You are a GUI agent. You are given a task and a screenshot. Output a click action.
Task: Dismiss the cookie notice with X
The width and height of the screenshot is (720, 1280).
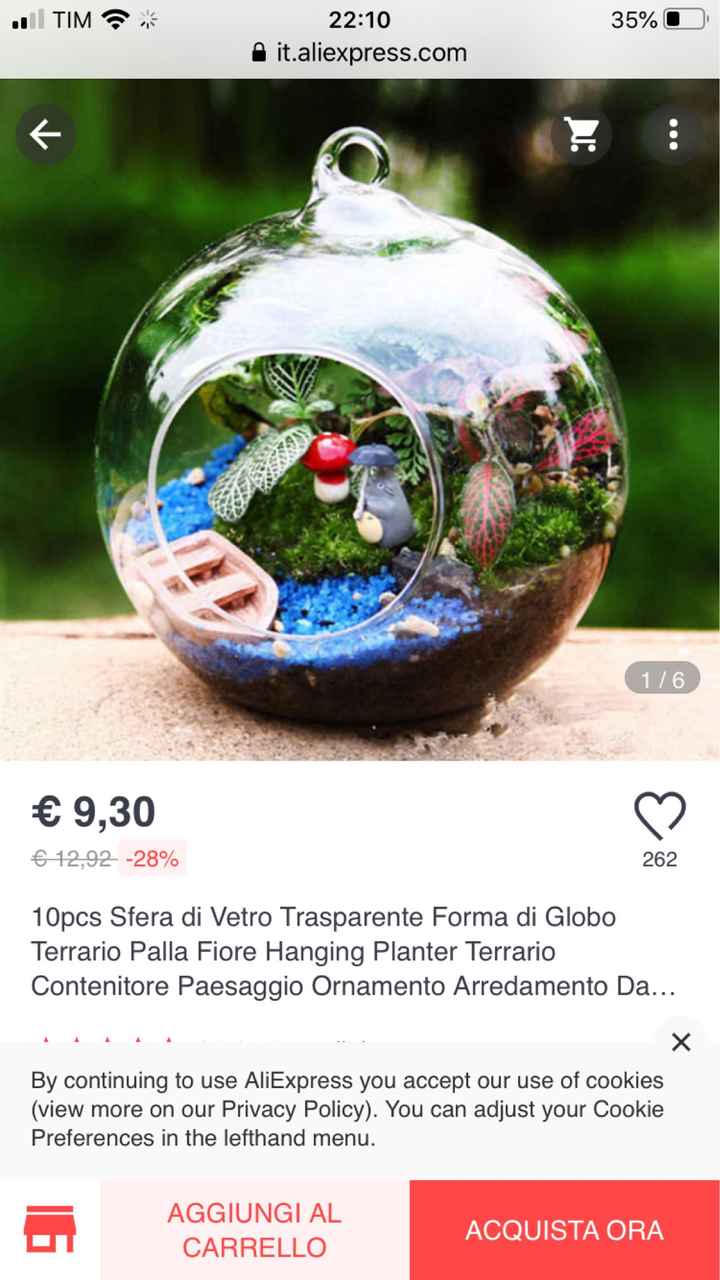pos(681,1042)
